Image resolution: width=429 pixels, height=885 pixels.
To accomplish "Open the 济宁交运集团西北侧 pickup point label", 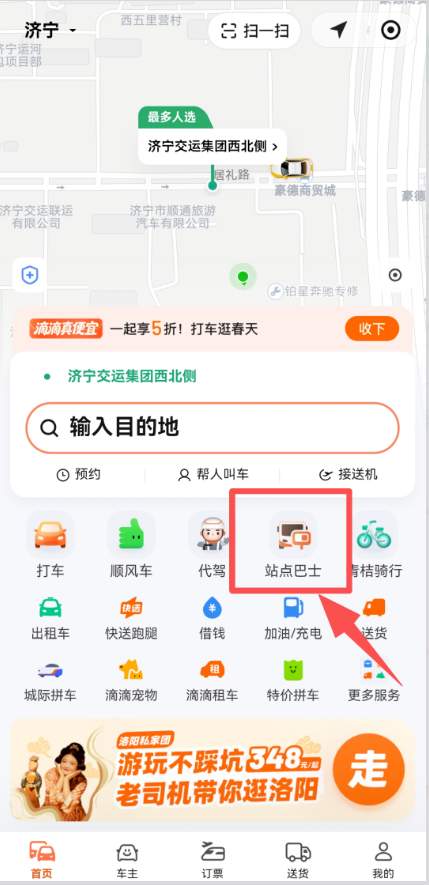I will coord(212,146).
